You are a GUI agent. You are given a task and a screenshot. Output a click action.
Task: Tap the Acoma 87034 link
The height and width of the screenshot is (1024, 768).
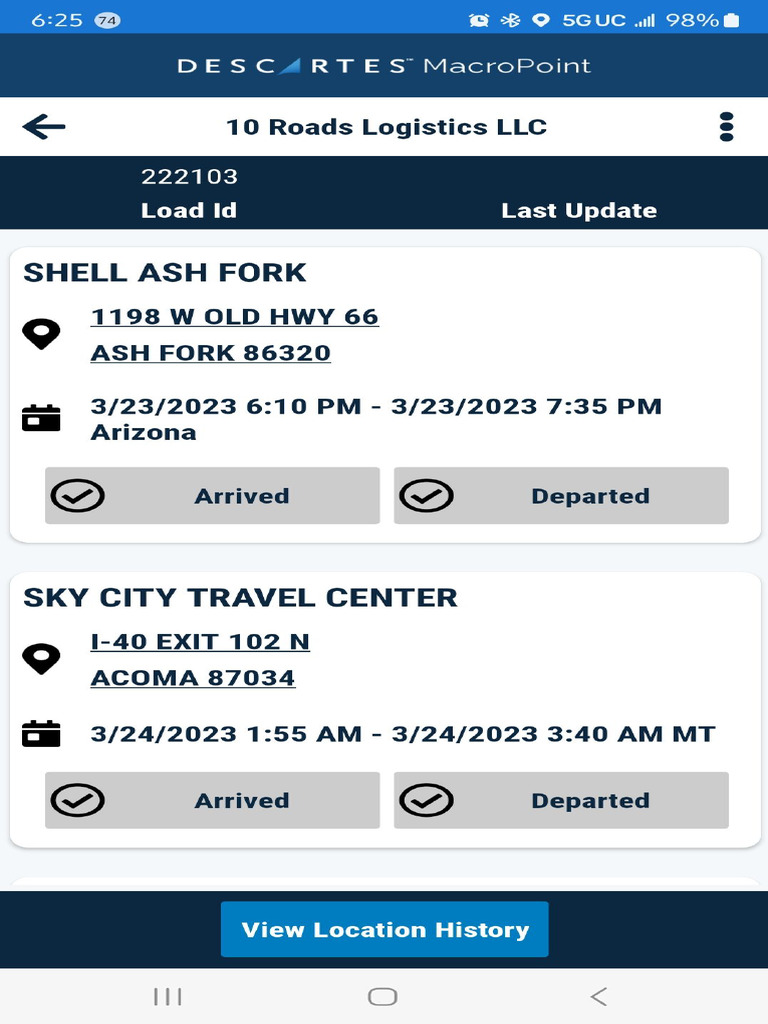193,678
